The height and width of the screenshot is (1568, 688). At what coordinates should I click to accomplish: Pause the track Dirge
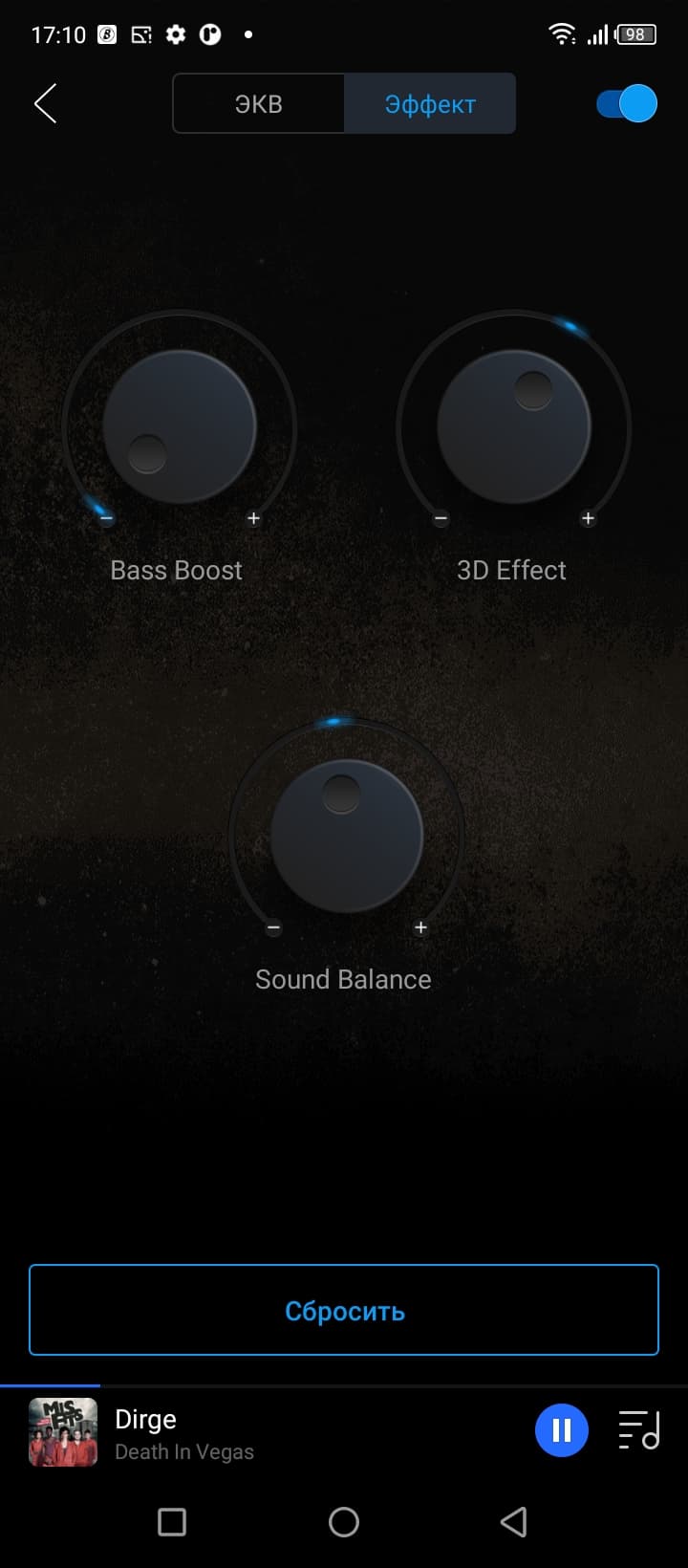pyautogui.click(x=561, y=1430)
